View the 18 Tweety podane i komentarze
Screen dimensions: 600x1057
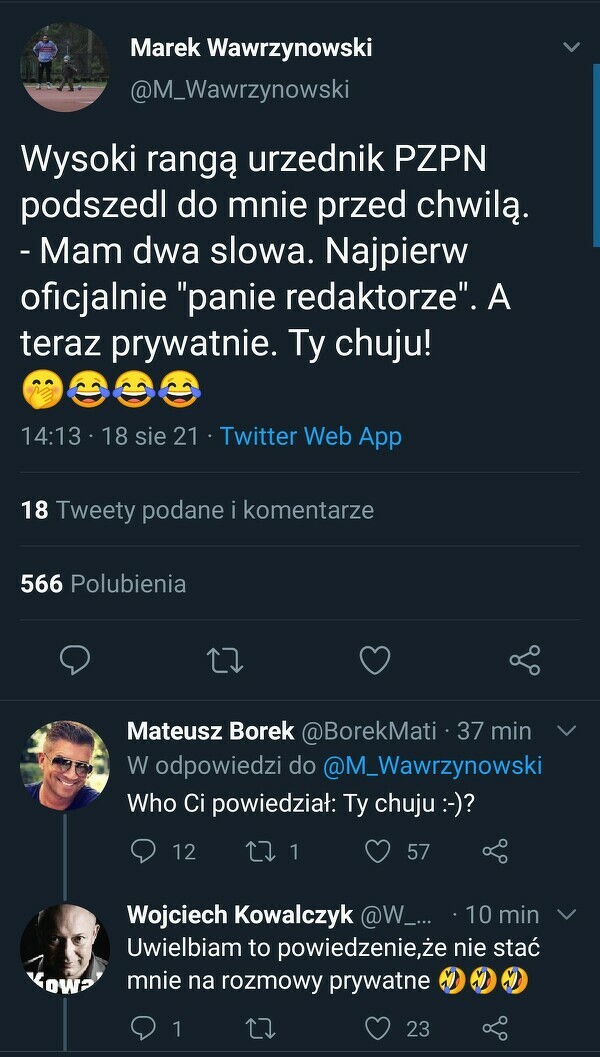tap(197, 510)
